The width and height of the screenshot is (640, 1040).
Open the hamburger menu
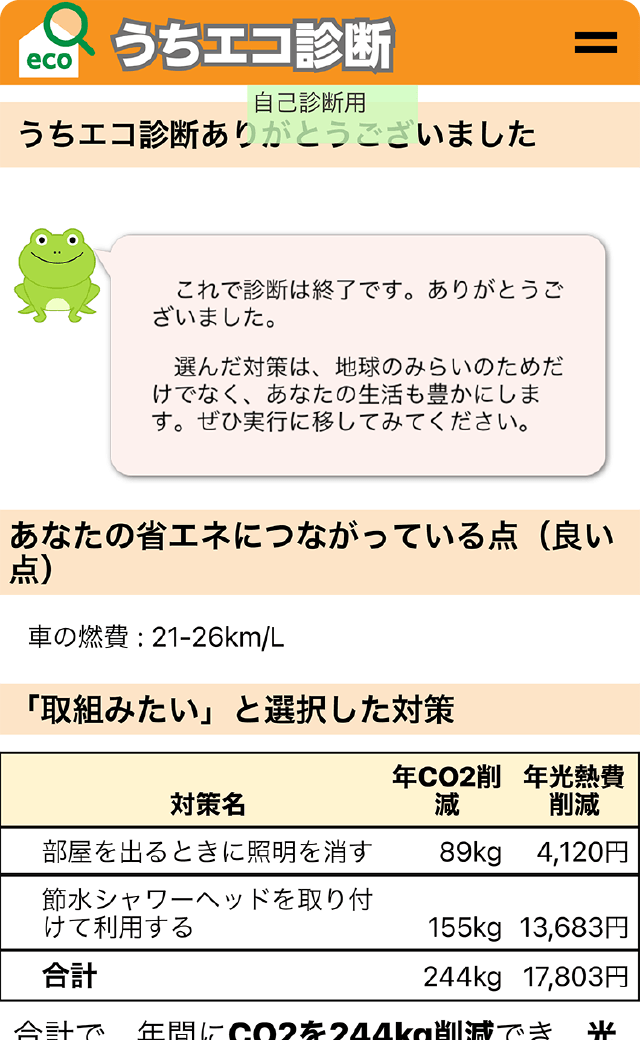click(x=596, y=42)
